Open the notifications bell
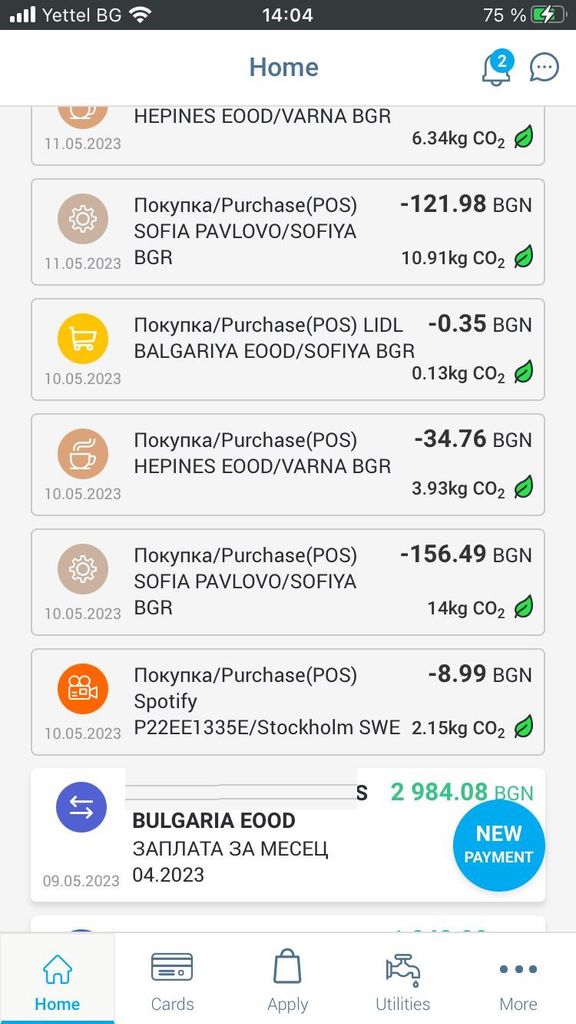The height and width of the screenshot is (1024, 576). 497,67
